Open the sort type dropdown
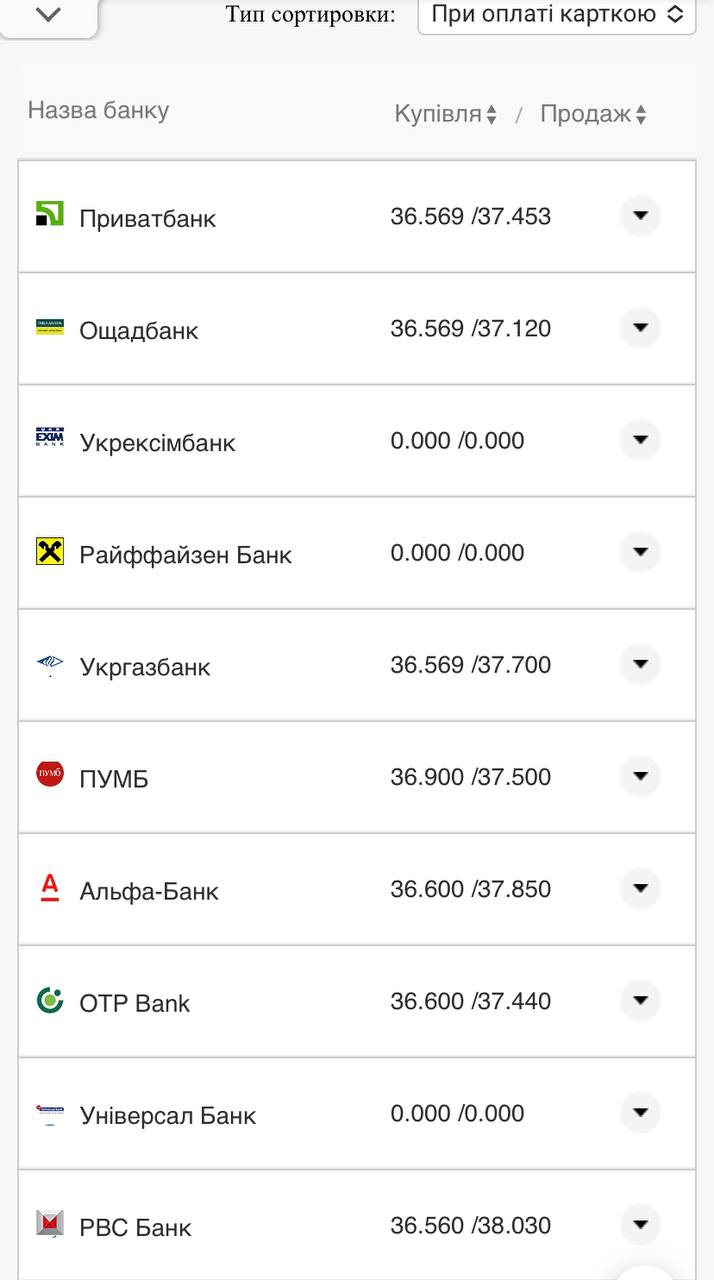This screenshot has width=714, height=1280. [556, 15]
